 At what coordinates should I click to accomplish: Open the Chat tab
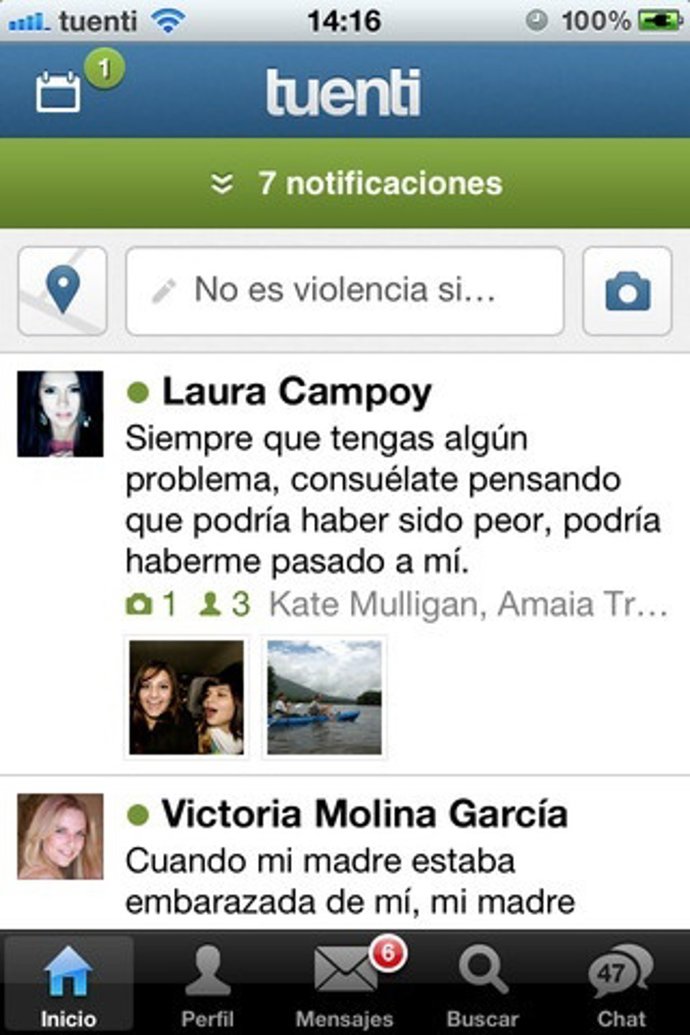tap(621, 984)
